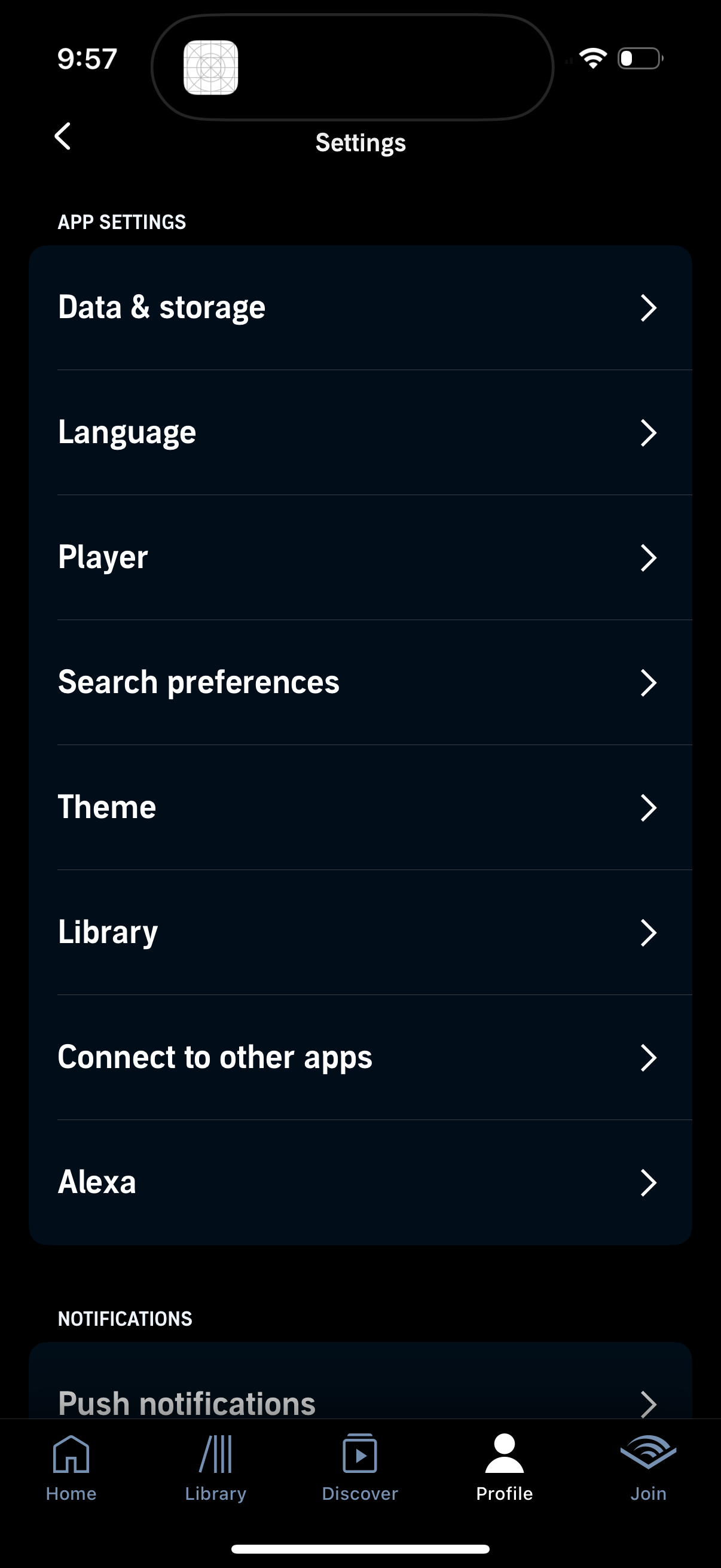Click the Wi-Fi status icon

click(x=592, y=57)
